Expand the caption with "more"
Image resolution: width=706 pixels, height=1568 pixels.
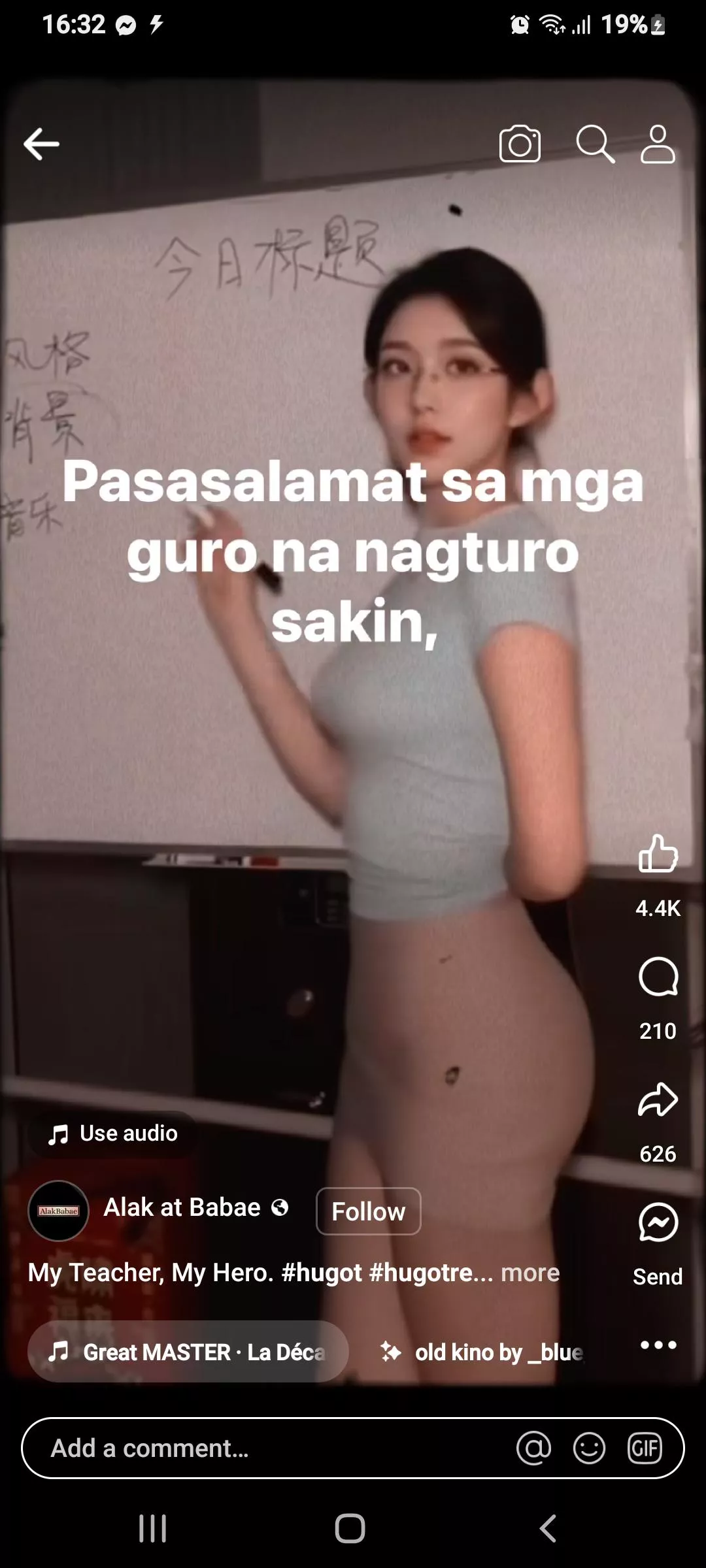pos(530,1273)
